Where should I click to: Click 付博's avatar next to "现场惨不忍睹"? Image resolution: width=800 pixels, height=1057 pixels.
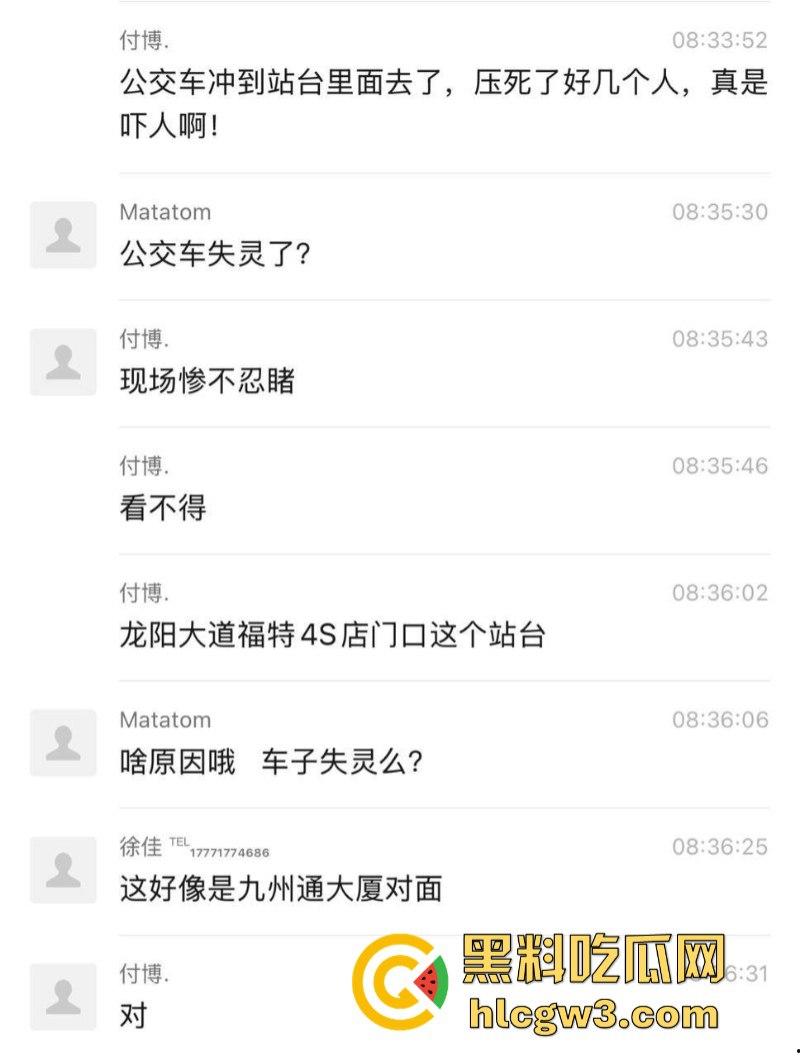pos(62,362)
